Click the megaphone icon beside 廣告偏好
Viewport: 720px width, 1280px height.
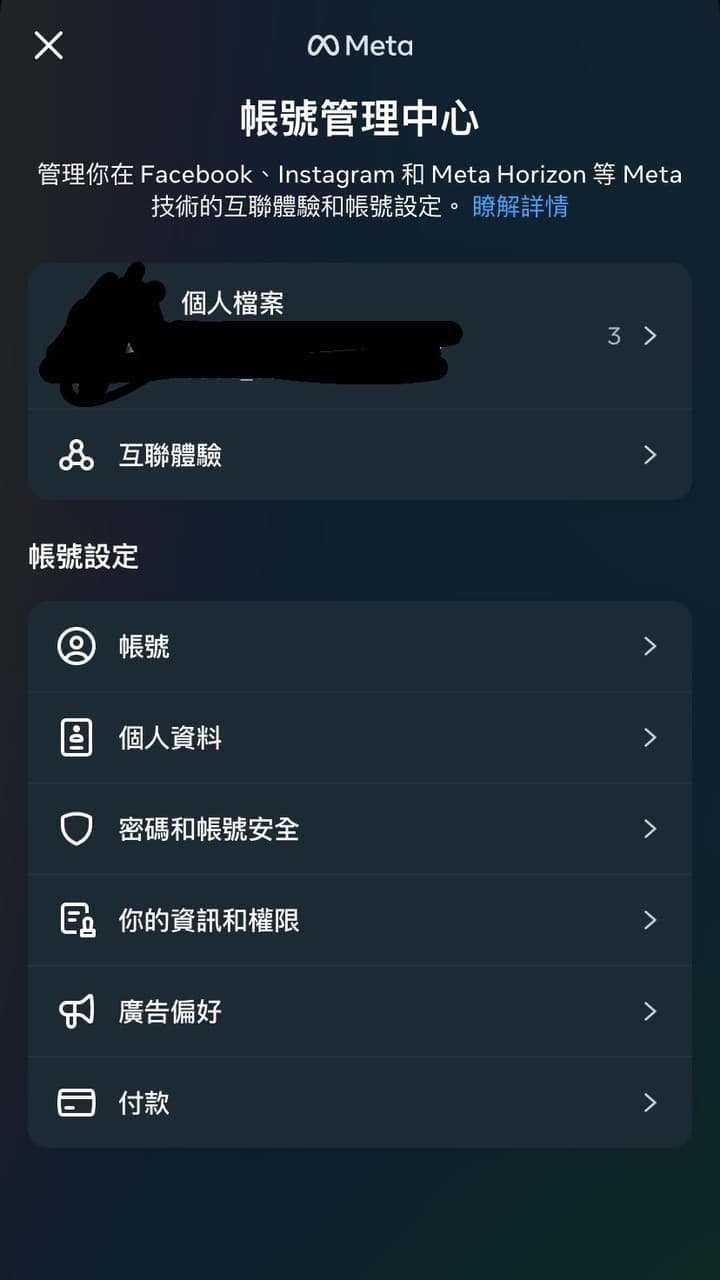[x=77, y=1012]
